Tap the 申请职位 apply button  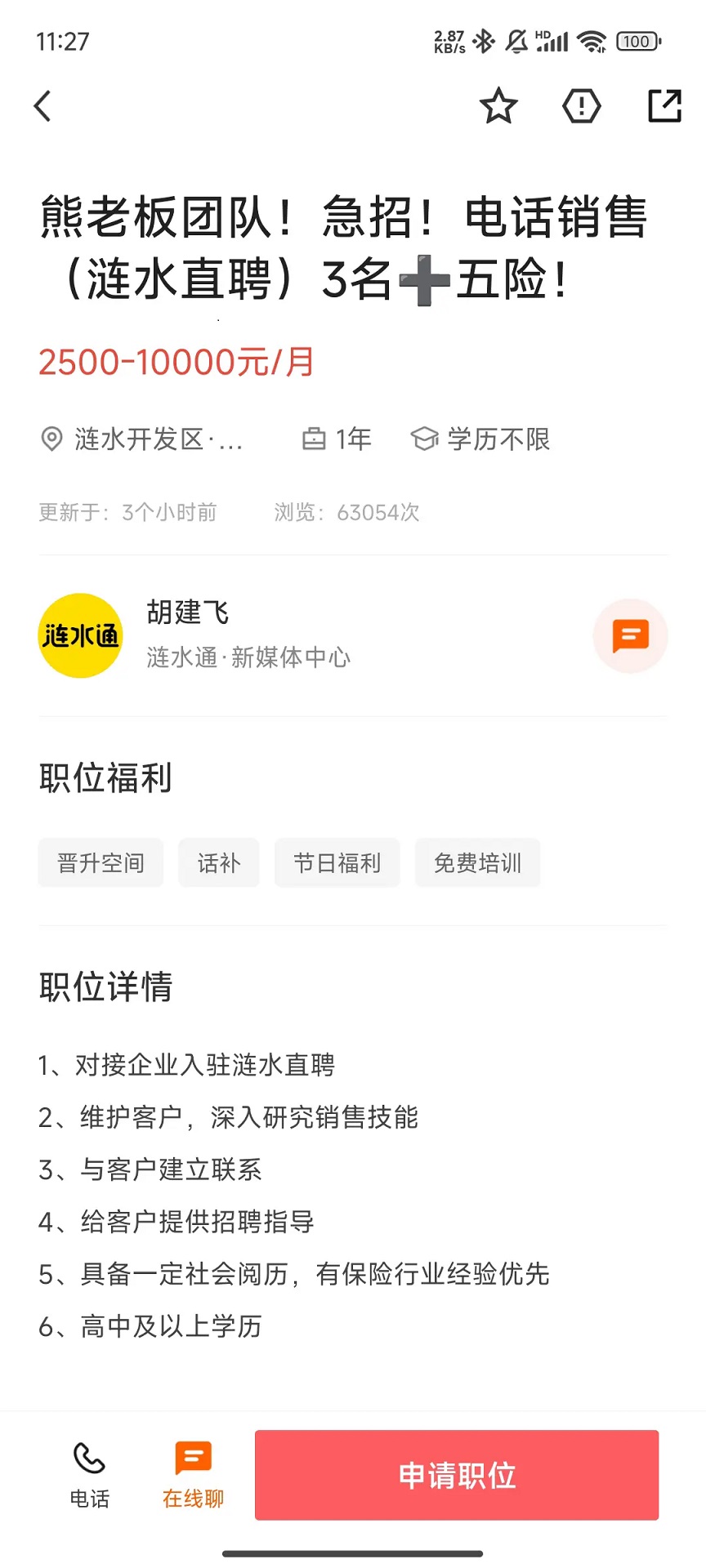coord(456,1476)
